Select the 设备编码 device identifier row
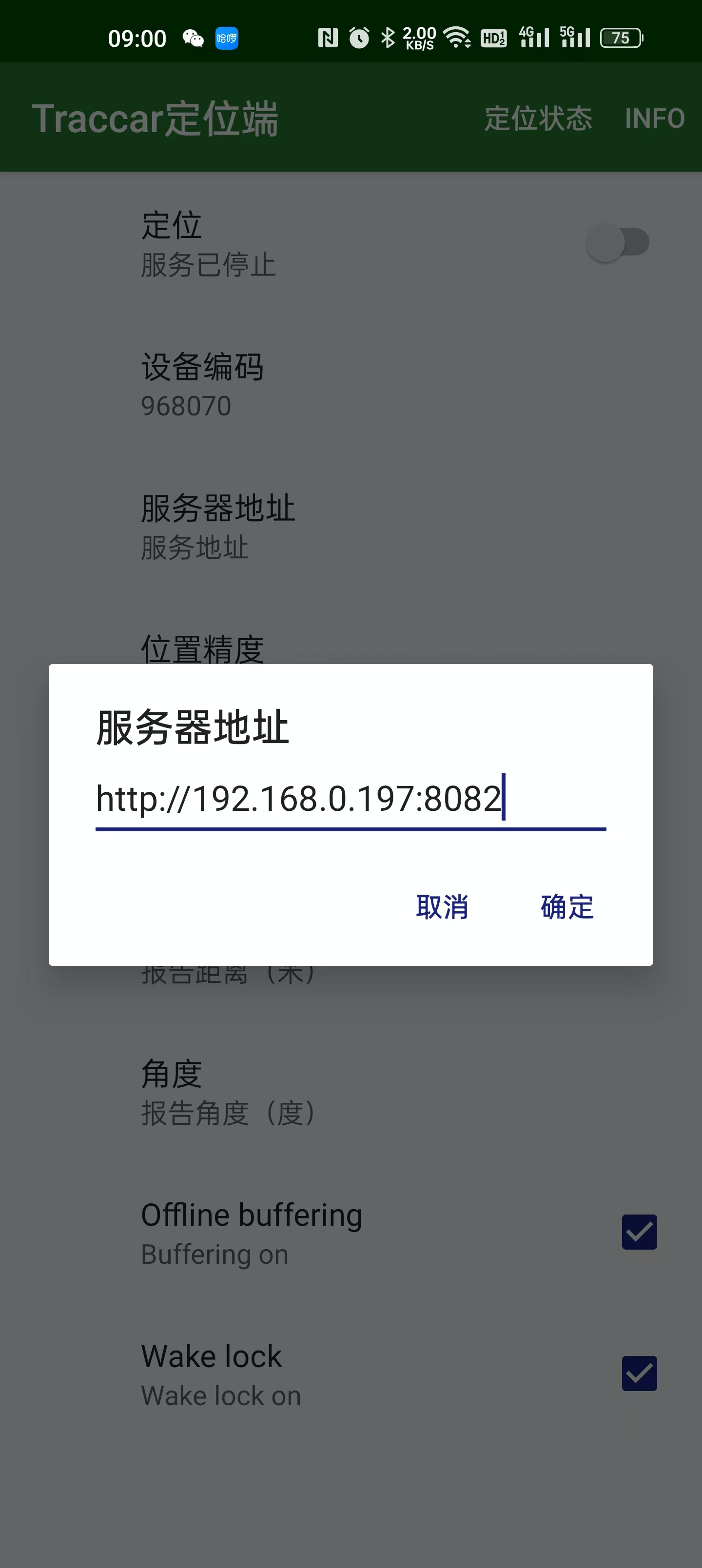The height and width of the screenshot is (1568, 702). [x=351, y=384]
